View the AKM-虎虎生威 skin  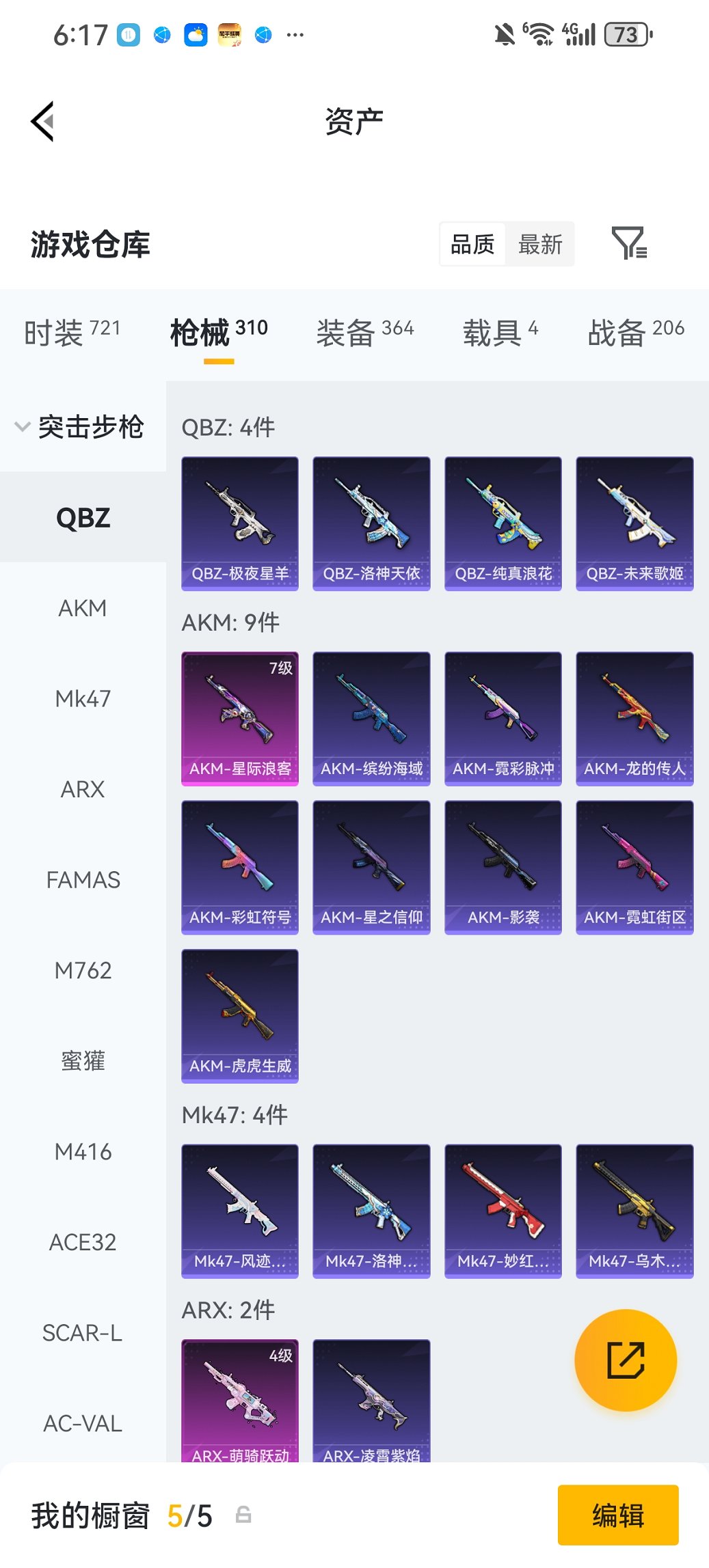click(240, 1015)
